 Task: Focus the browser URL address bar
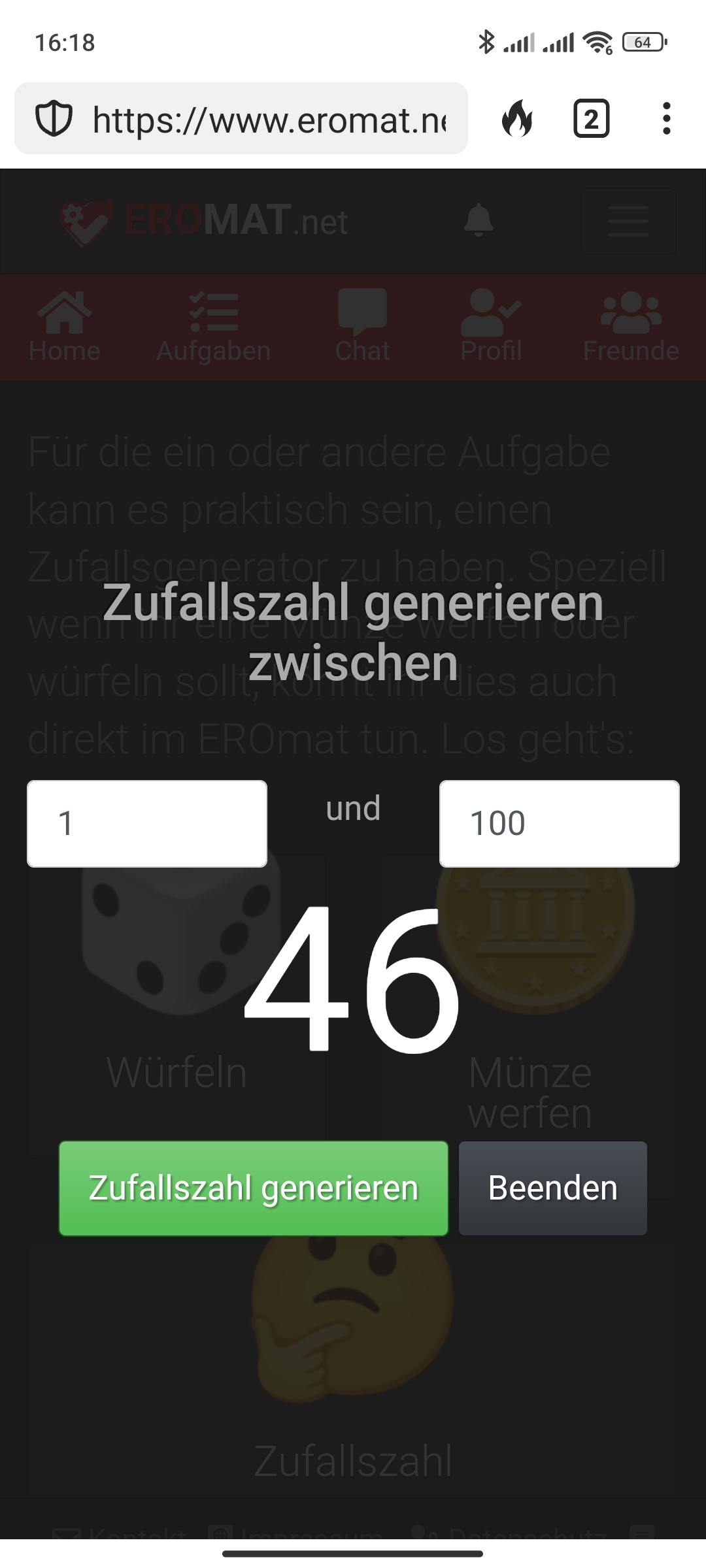[268, 120]
